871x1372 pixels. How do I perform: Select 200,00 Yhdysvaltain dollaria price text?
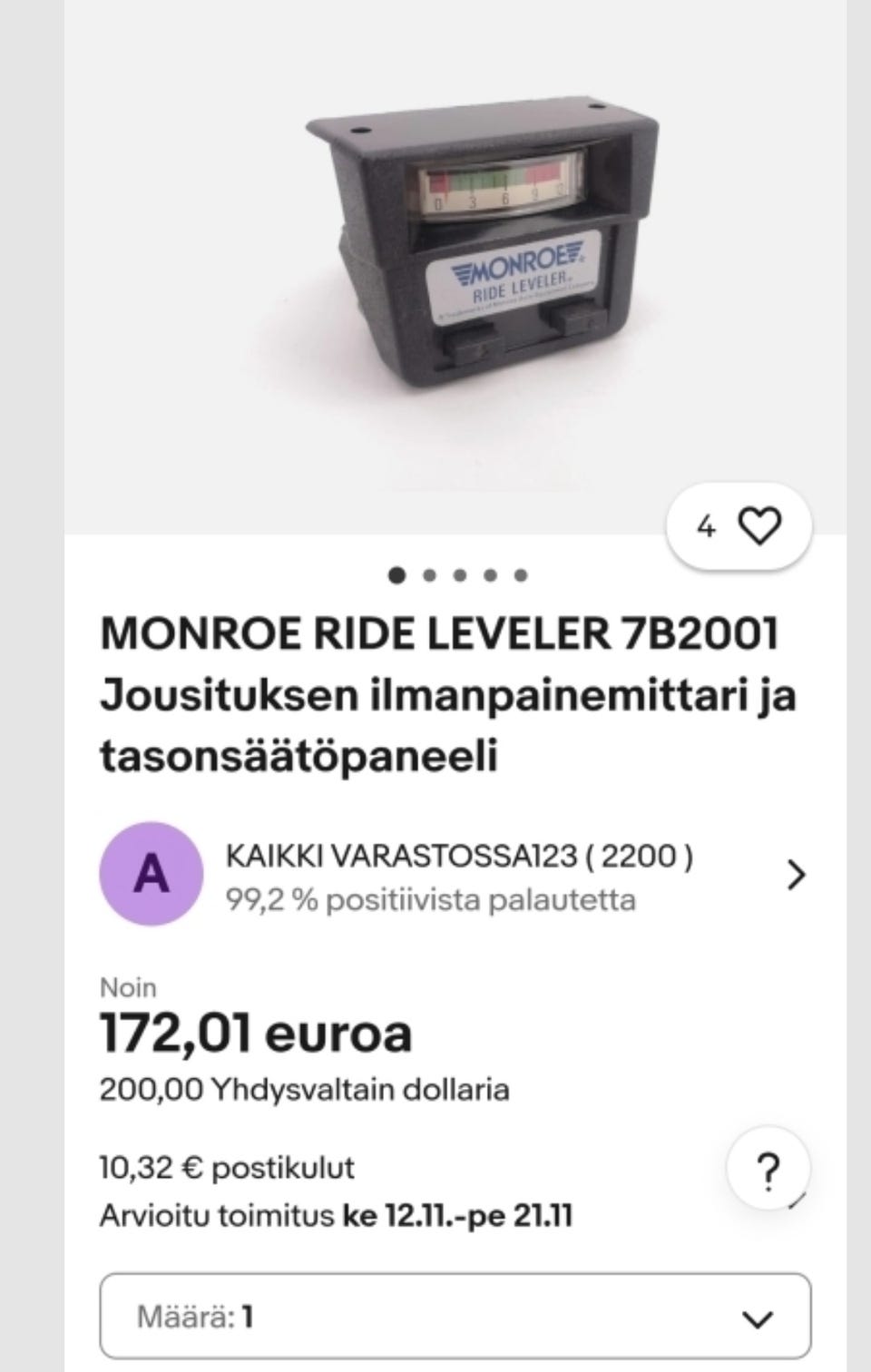[305, 1091]
